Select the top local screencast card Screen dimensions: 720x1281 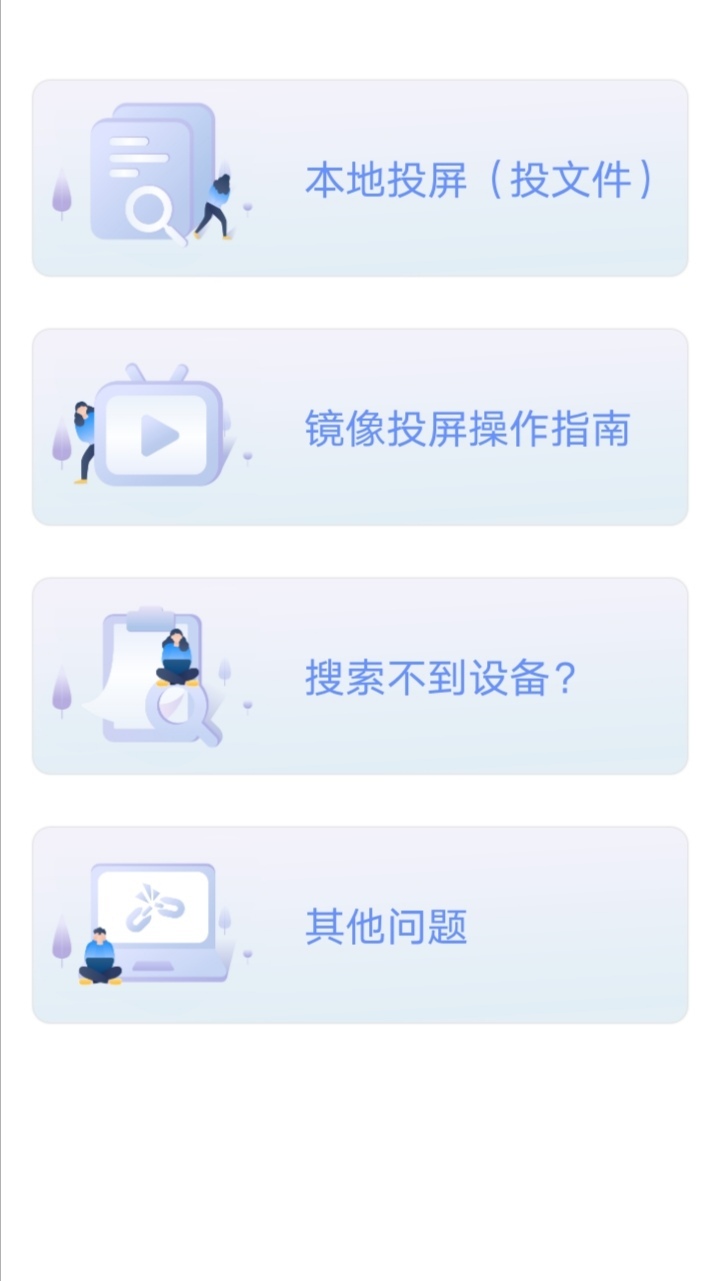coord(360,177)
